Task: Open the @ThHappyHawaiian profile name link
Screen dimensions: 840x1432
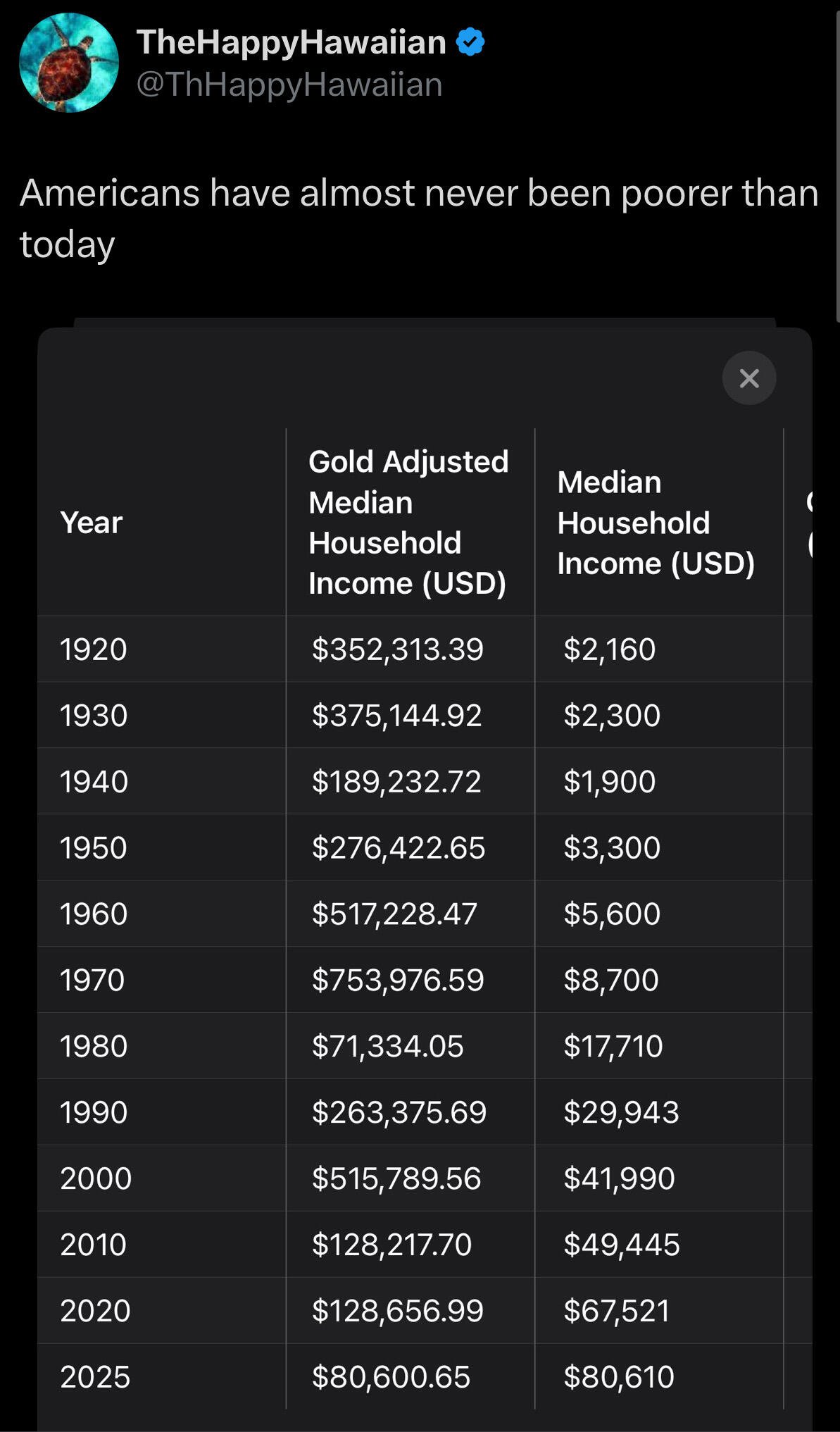Action: pos(289,85)
